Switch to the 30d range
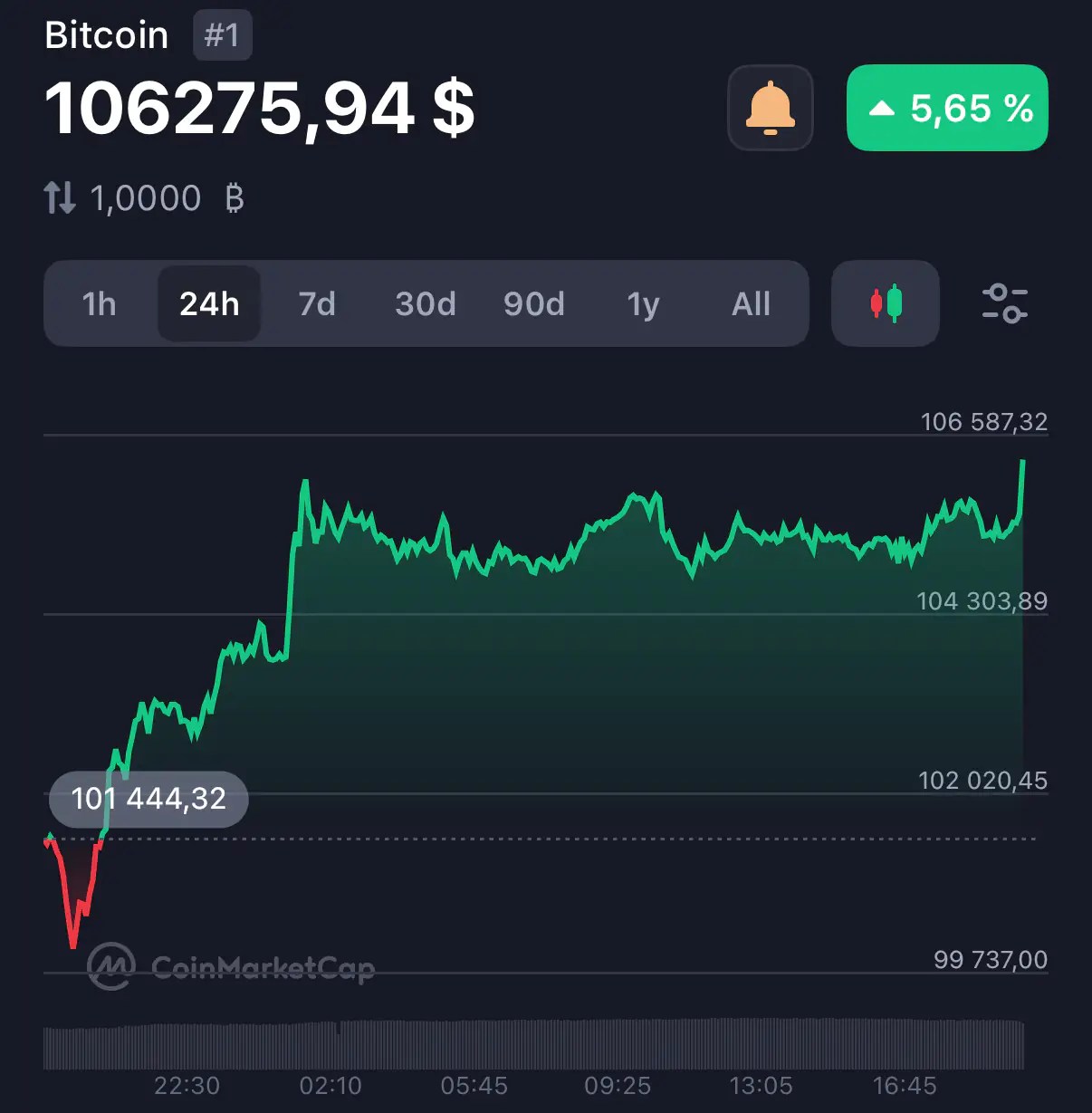The image size is (1092, 1113). (x=426, y=303)
